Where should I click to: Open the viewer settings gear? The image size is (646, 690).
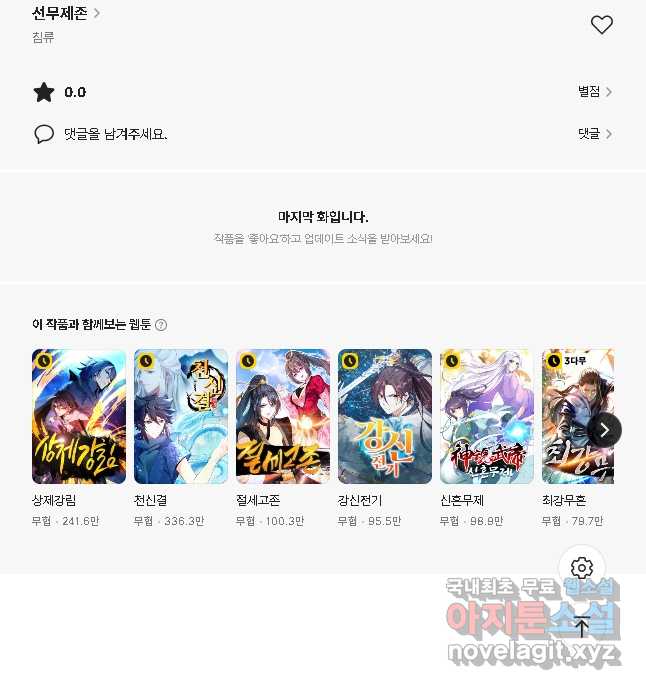[x=582, y=568]
